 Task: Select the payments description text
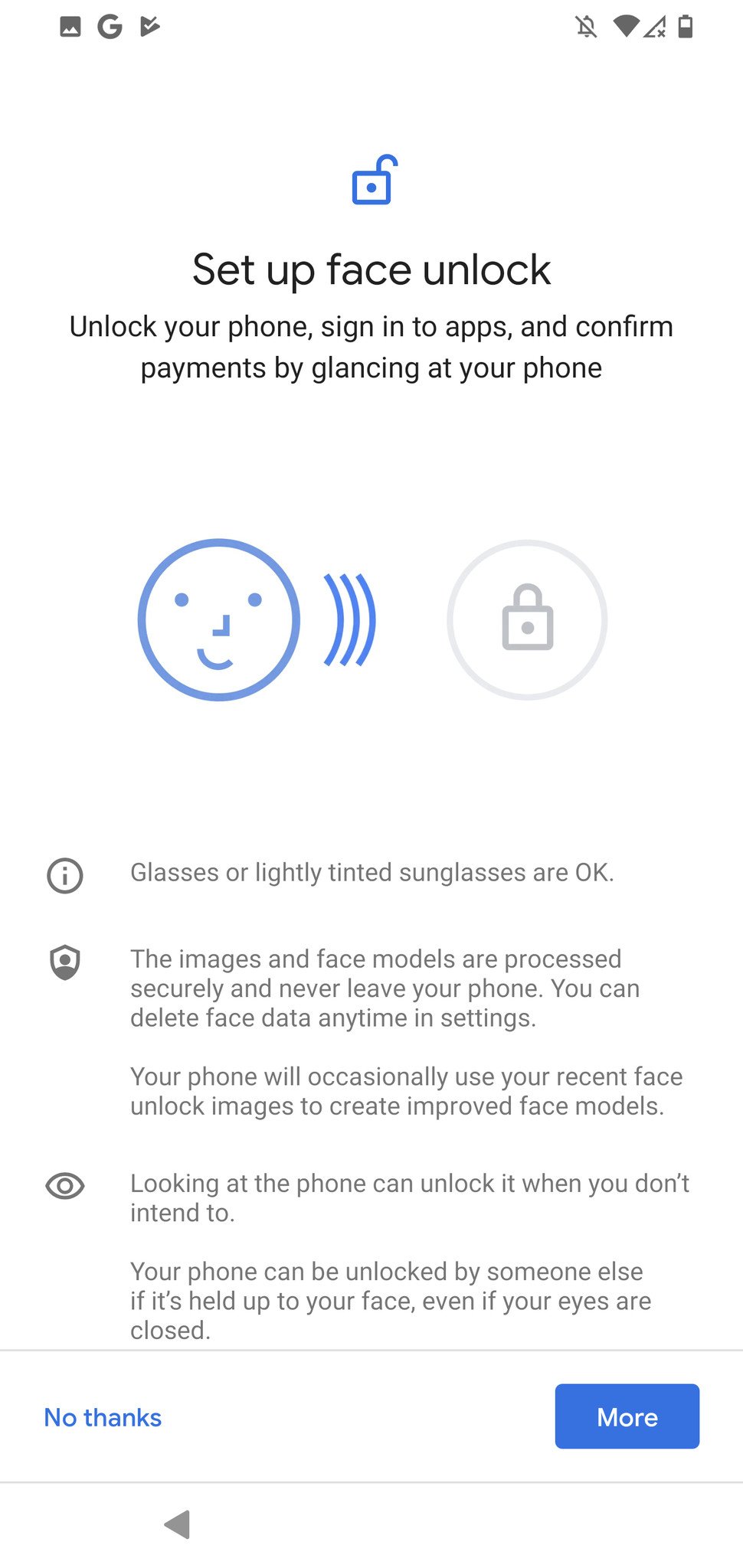(371, 346)
